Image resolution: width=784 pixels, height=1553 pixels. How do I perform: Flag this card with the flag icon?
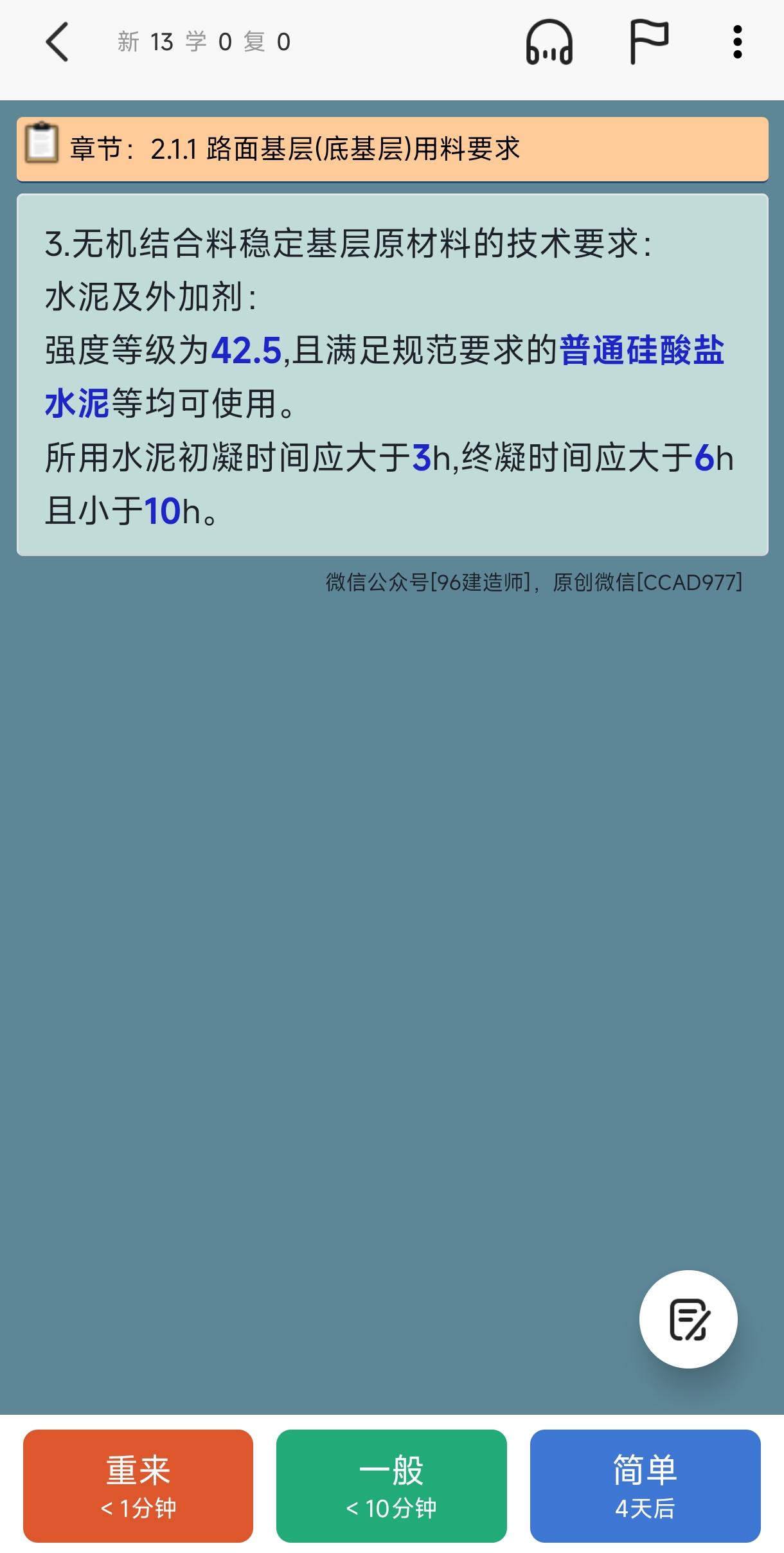coord(648,42)
